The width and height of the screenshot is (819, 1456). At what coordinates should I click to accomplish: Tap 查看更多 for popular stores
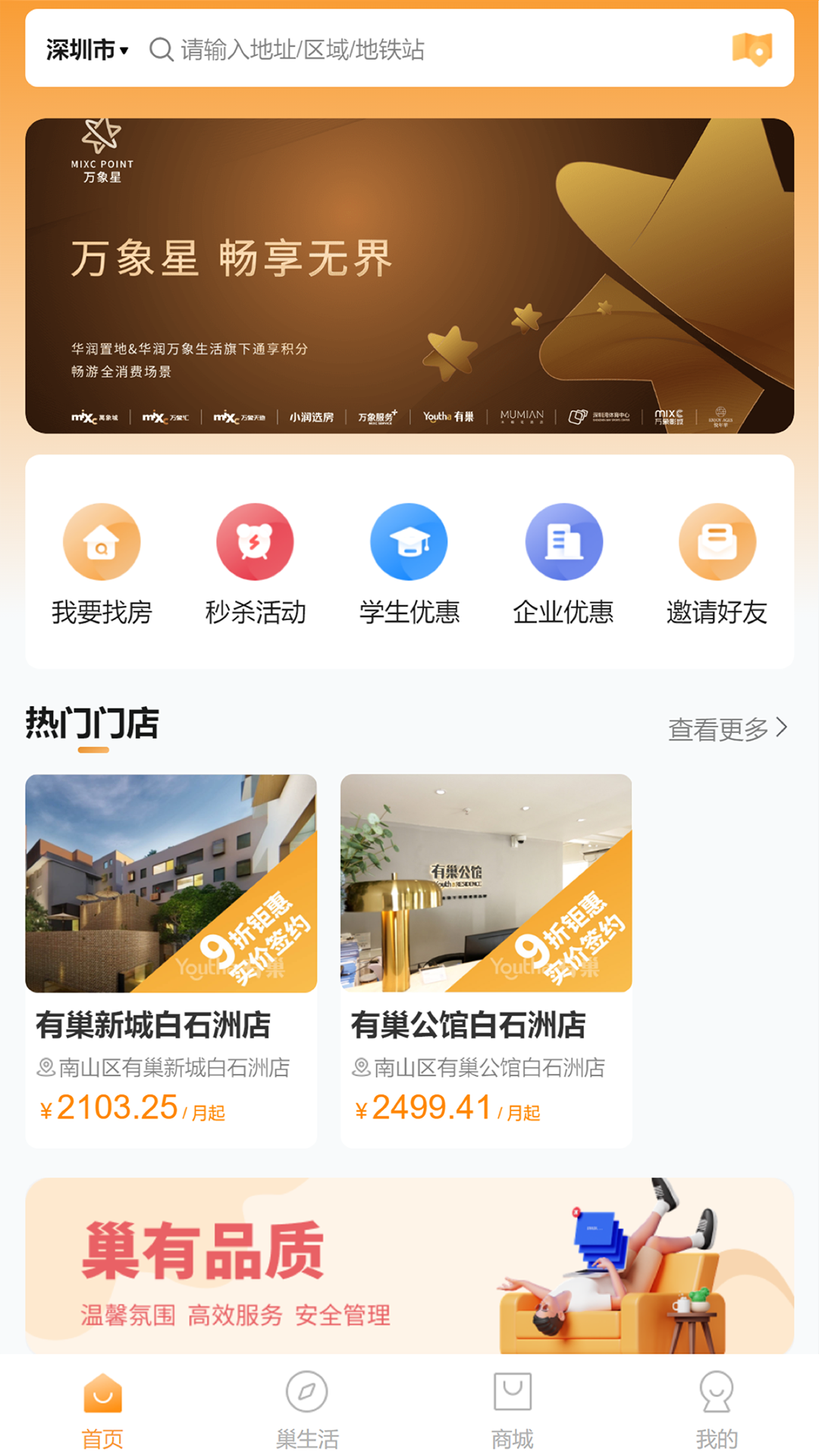726,729
